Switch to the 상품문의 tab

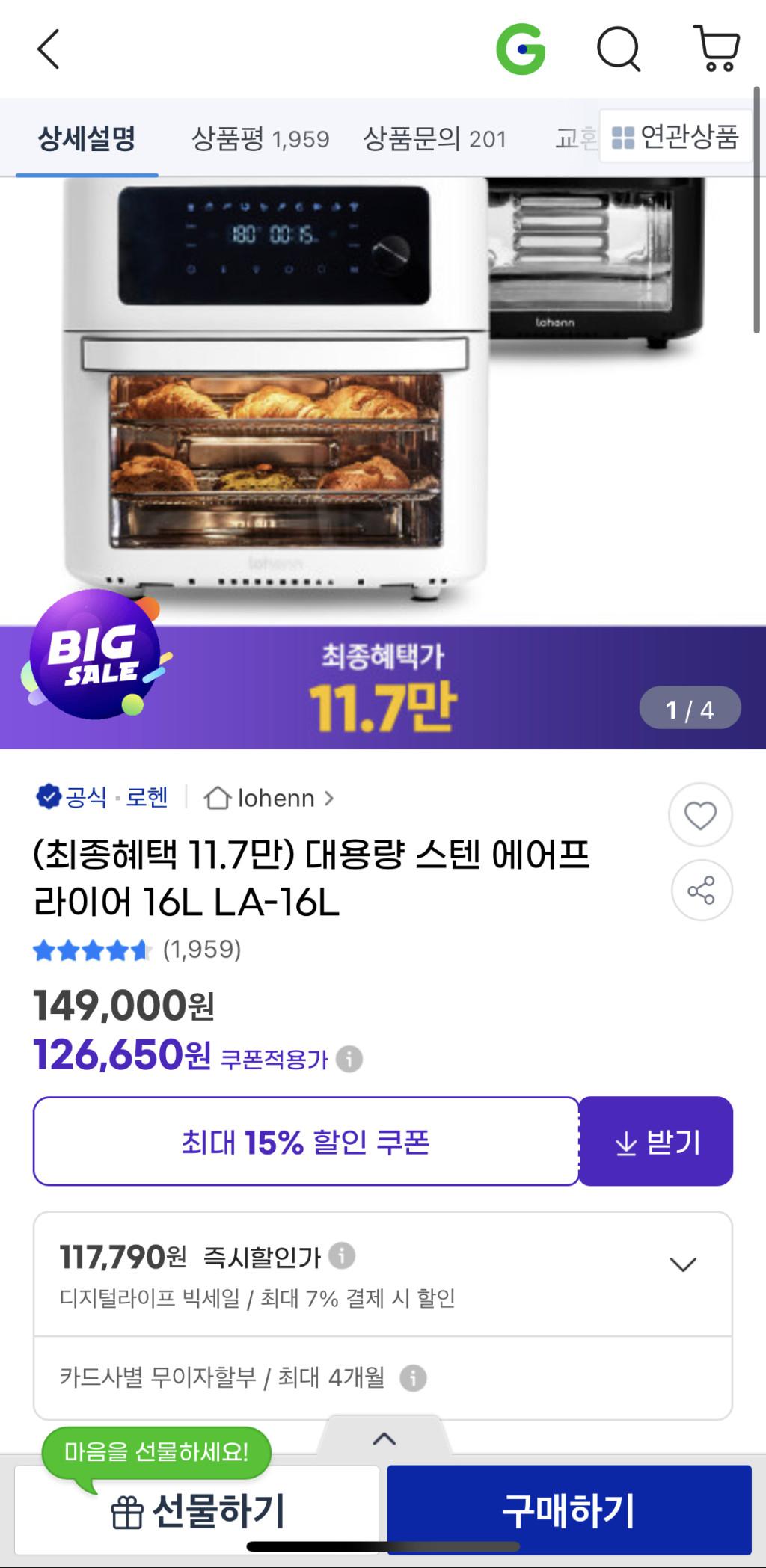click(x=434, y=138)
